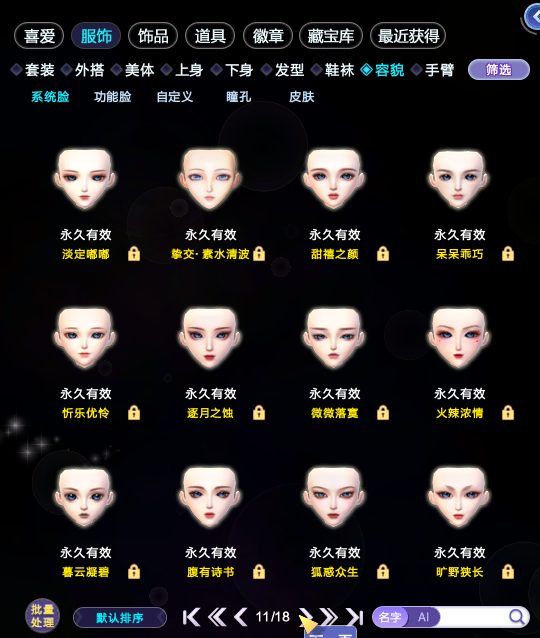The height and width of the screenshot is (638, 540).
Task: Open the 默认排序 sort dropdown
Action: pyautogui.click(x=120, y=618)
